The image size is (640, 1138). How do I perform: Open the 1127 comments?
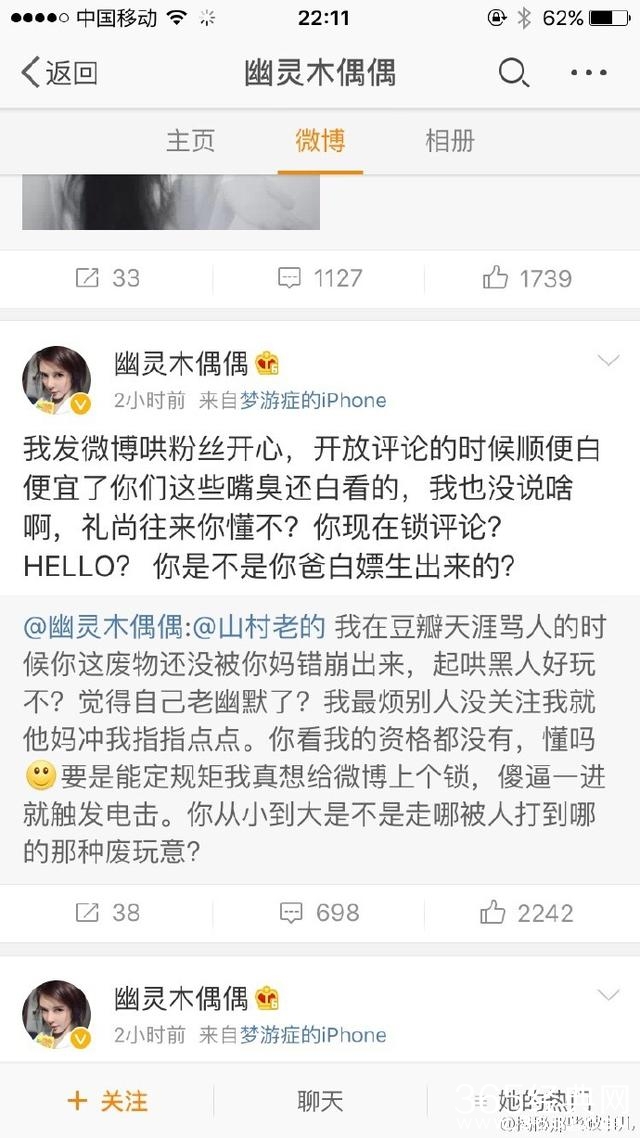click(320, 278)
